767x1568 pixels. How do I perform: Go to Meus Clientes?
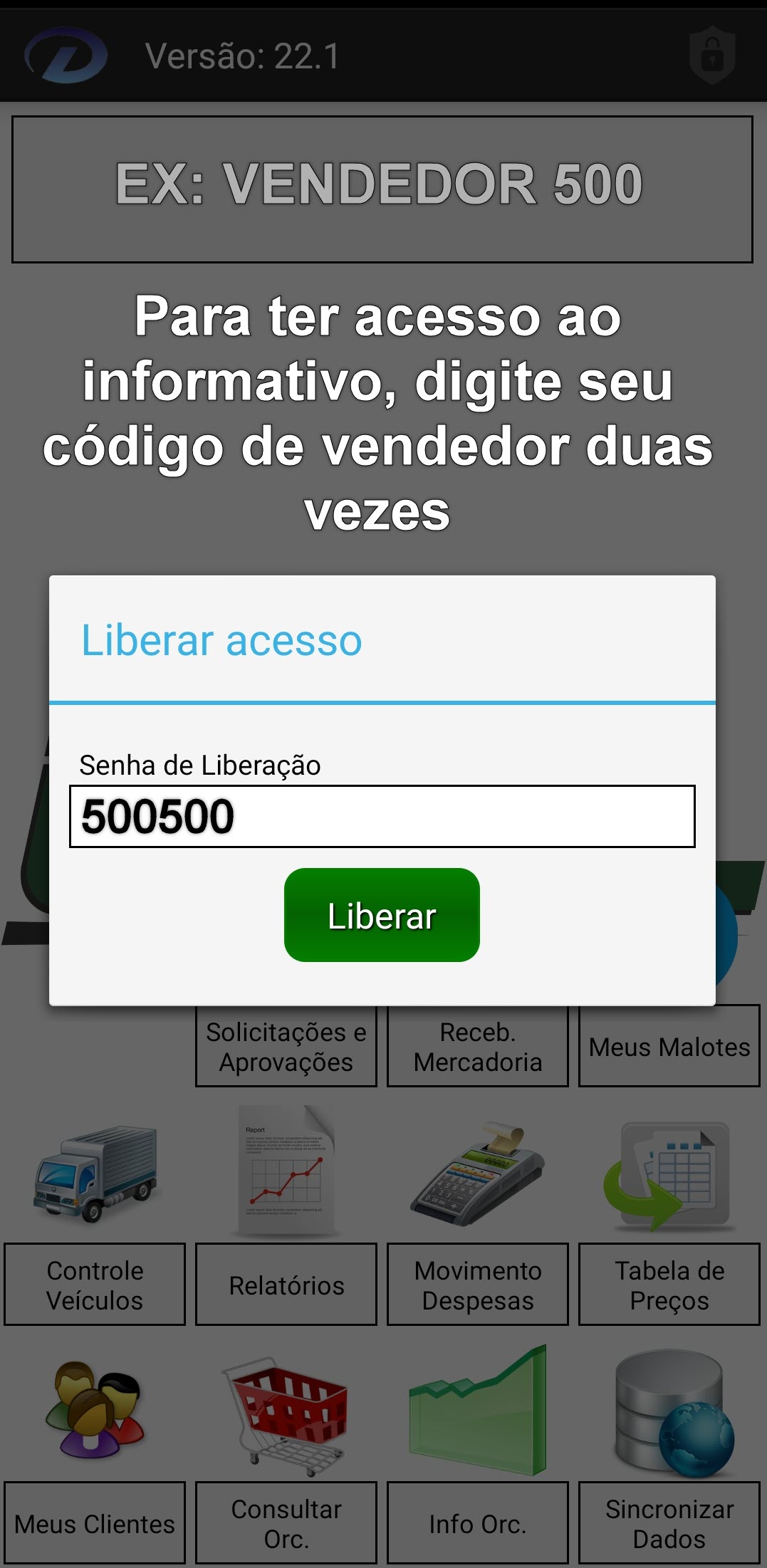(95, 1523)
